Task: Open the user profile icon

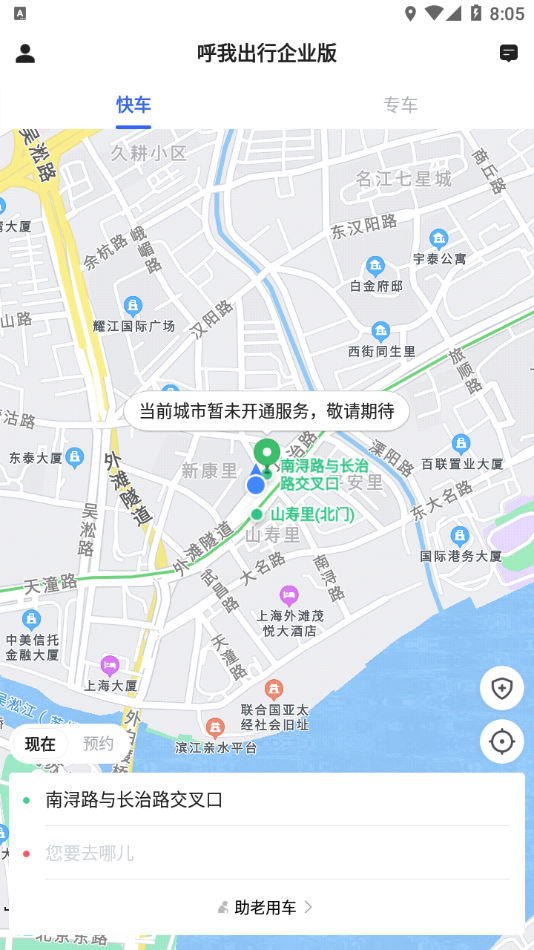Action: 25,54
